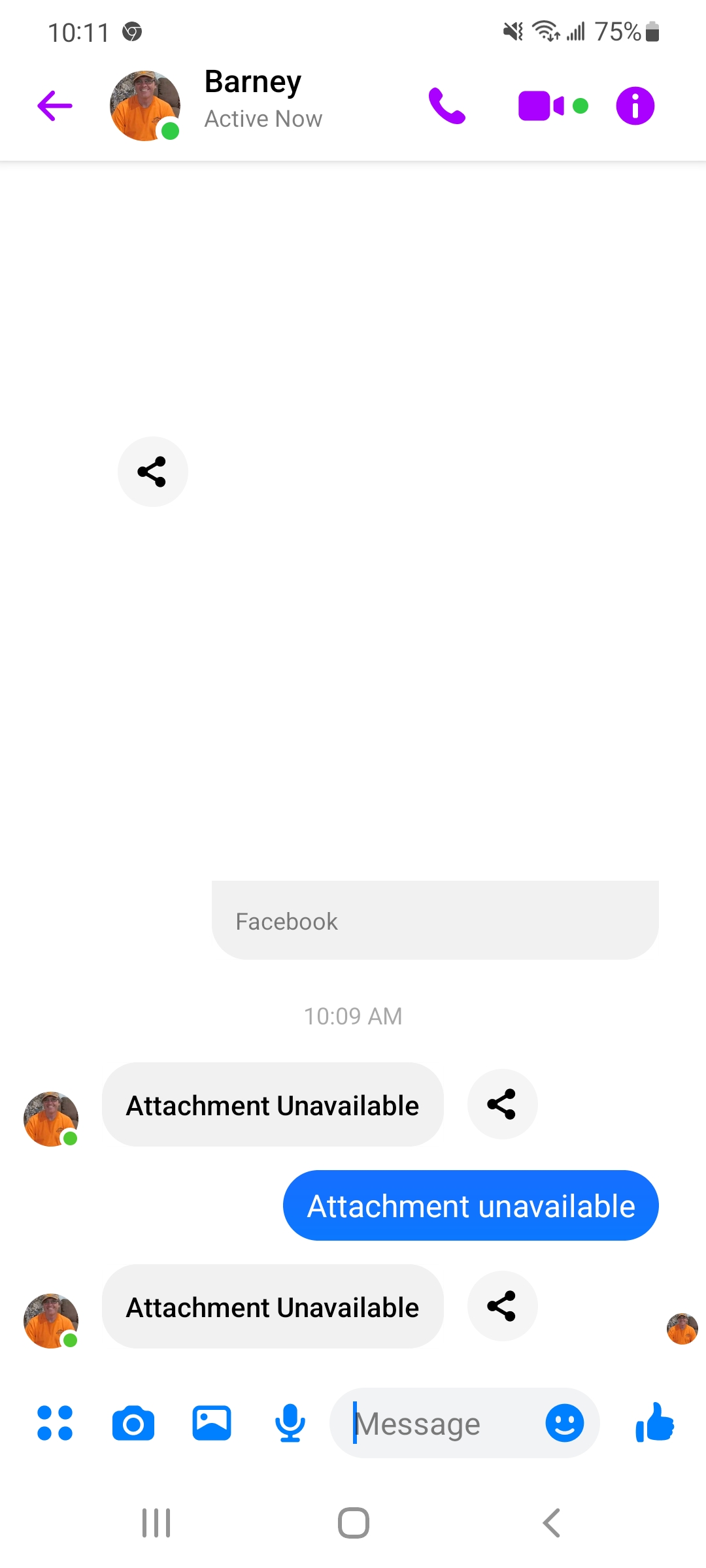Tap the Home button in navigation bar

353,1523
